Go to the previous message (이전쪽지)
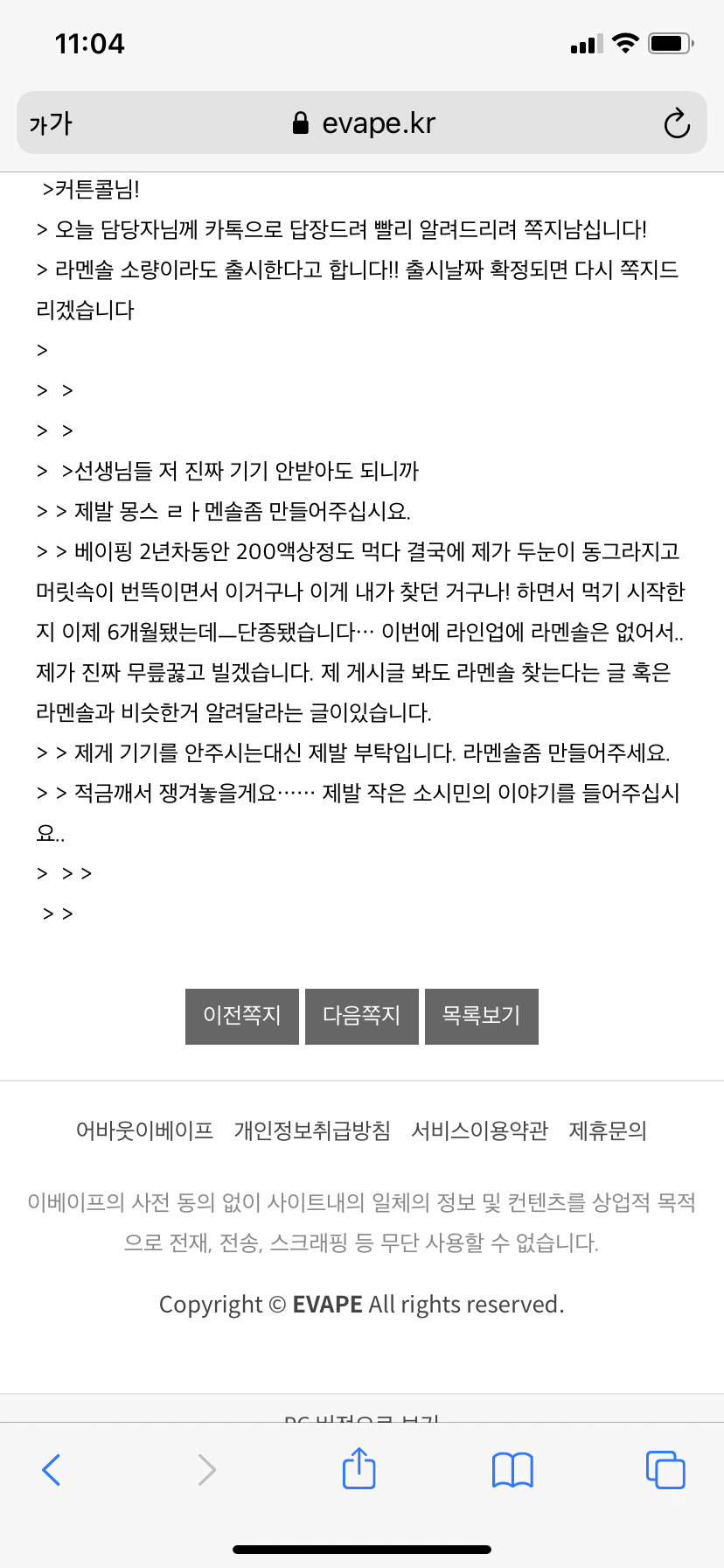 click(242, 1016)
